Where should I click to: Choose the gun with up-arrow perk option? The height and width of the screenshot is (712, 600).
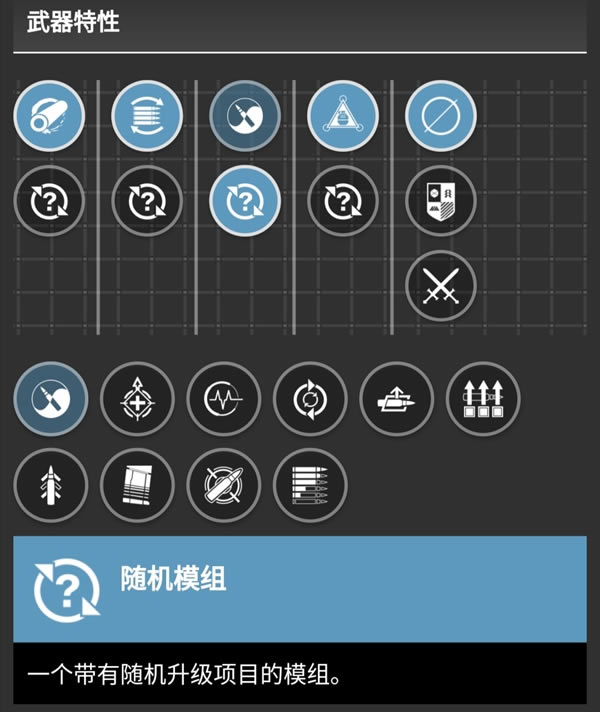coord(396,399)
